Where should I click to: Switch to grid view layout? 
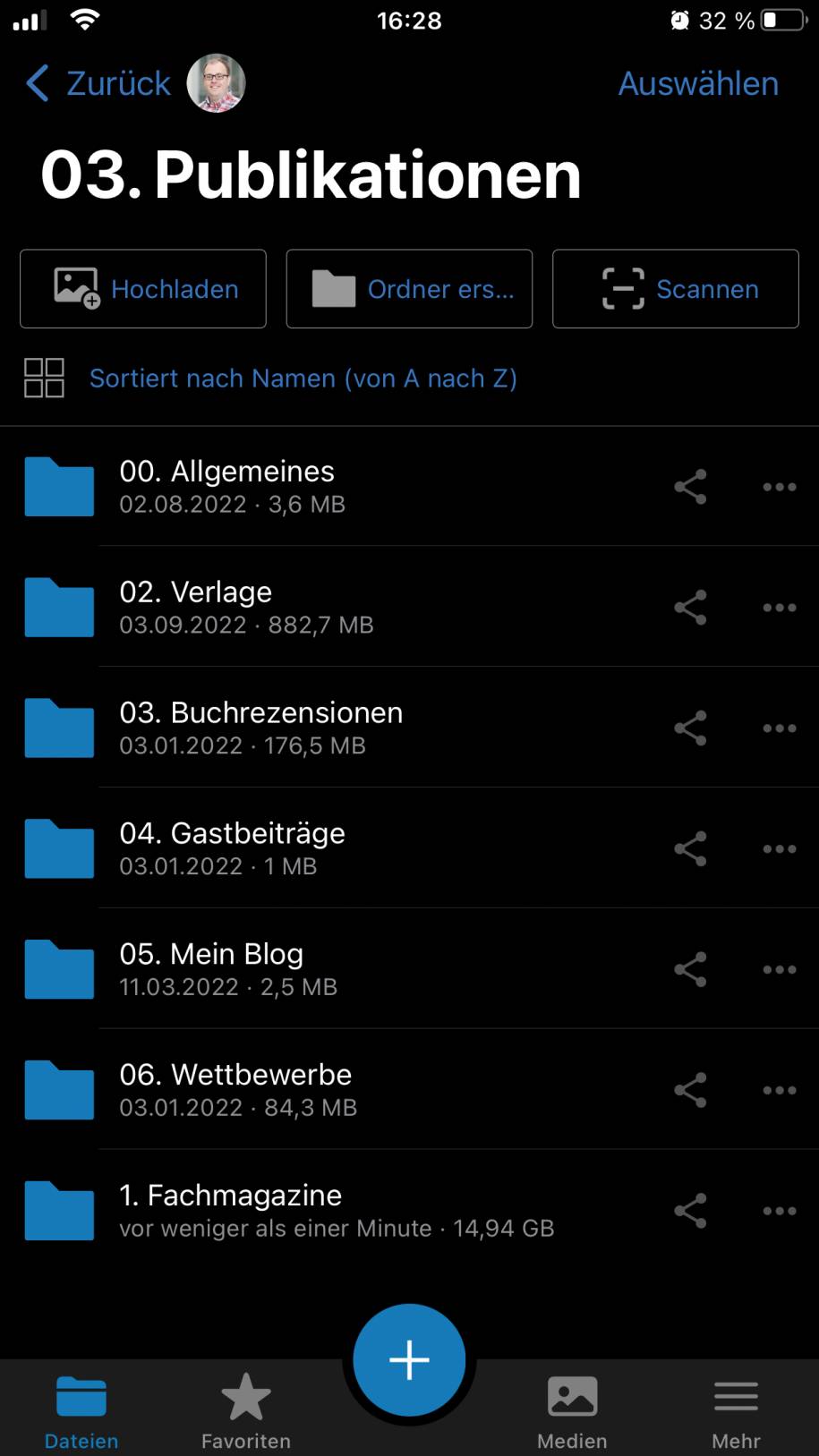(x=44, y=378)
